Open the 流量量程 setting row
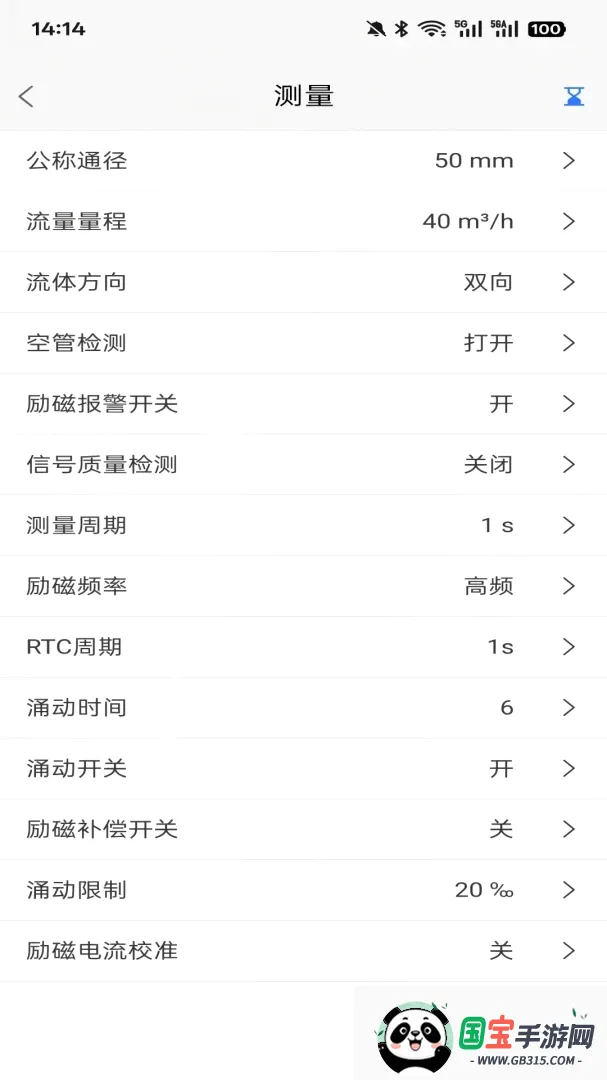 303,222
